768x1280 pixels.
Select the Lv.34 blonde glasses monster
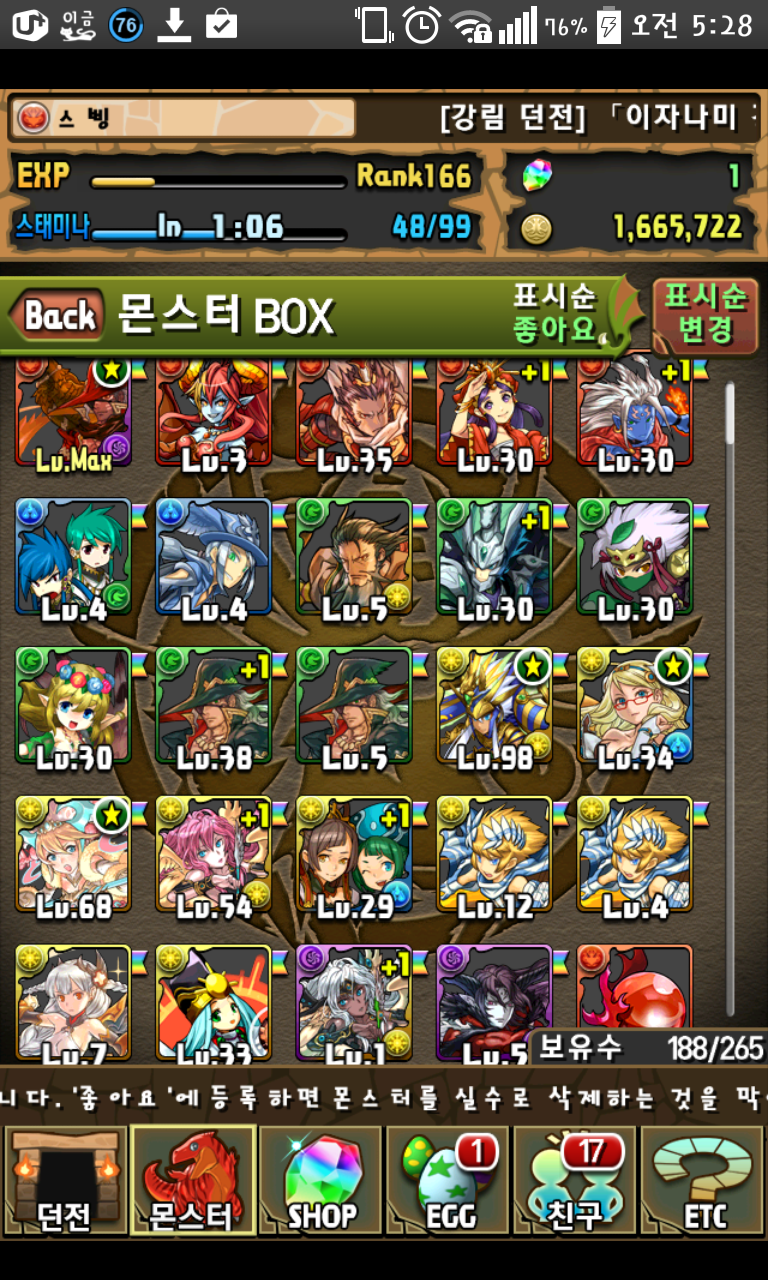coord(634,708)
